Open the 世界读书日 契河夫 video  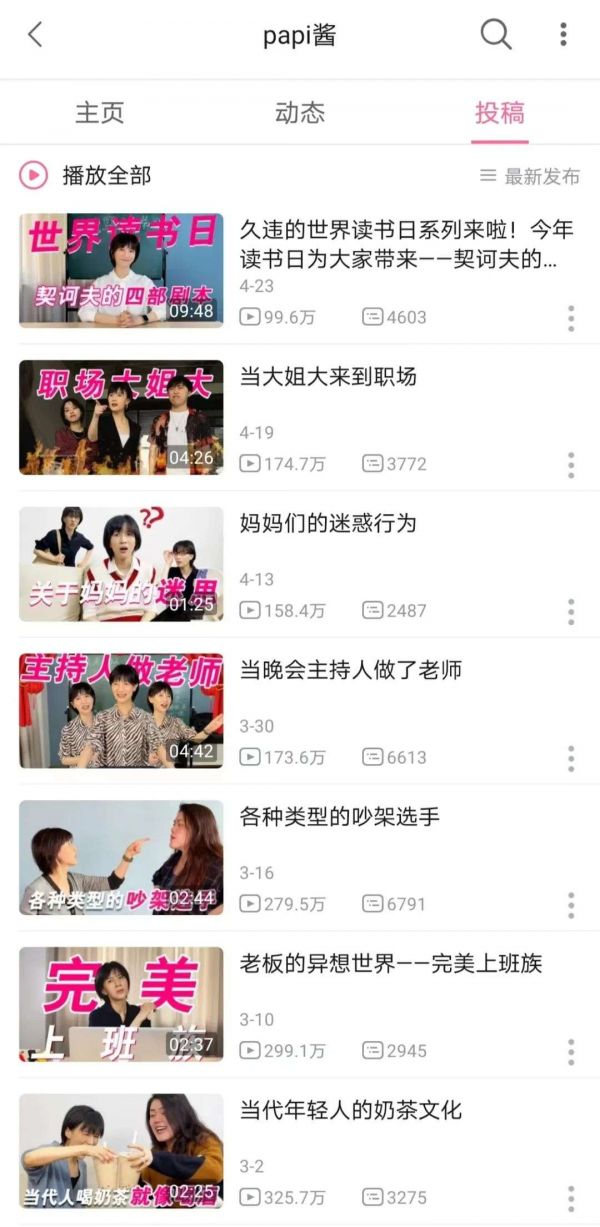click(122, 270)
